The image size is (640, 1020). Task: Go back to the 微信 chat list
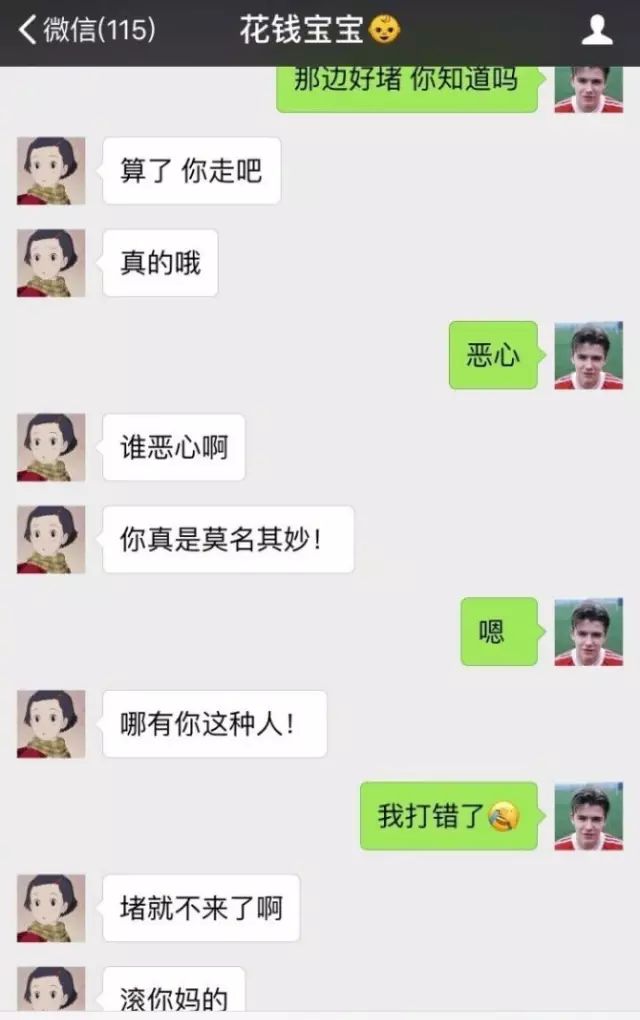tap(85, 30)
